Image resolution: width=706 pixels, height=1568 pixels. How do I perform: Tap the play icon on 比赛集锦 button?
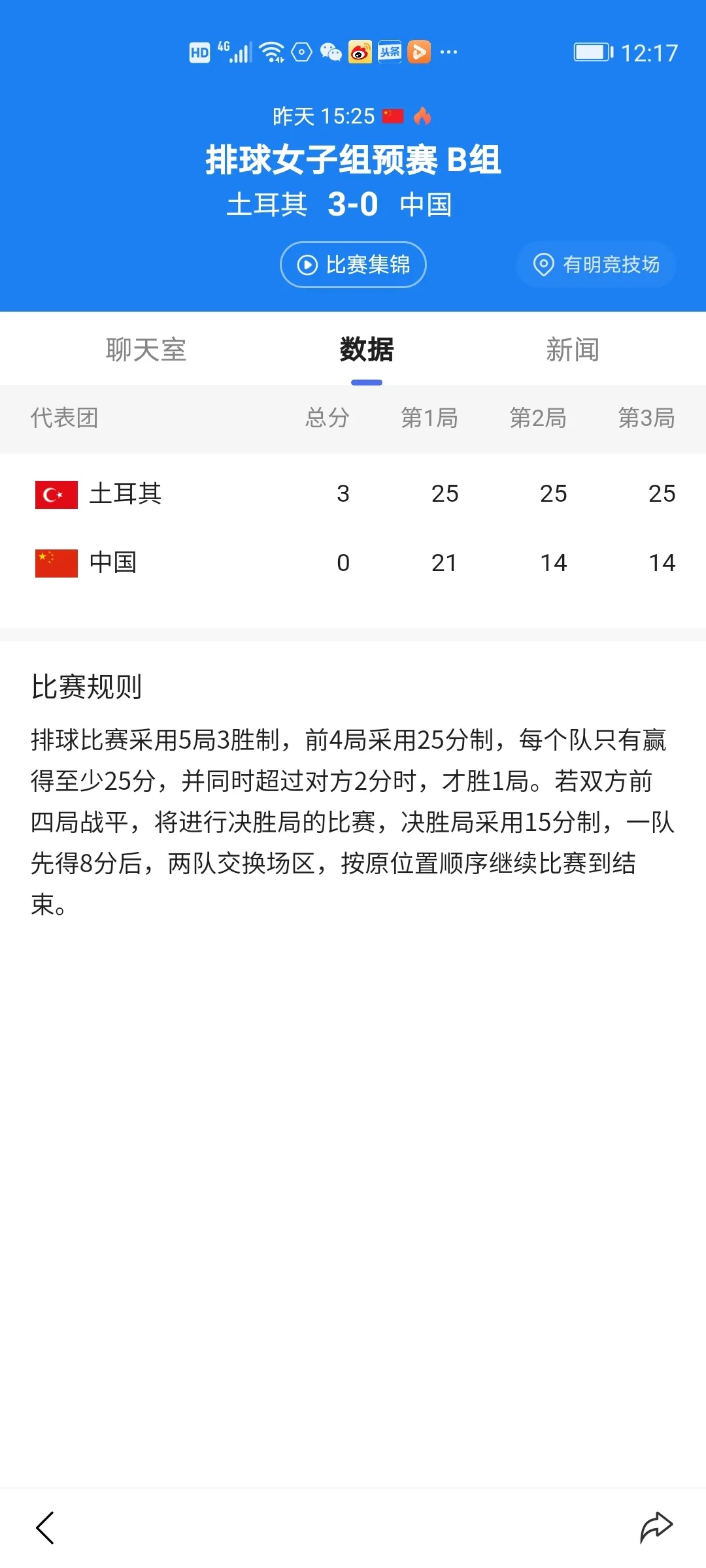click(x=307, y=265)
